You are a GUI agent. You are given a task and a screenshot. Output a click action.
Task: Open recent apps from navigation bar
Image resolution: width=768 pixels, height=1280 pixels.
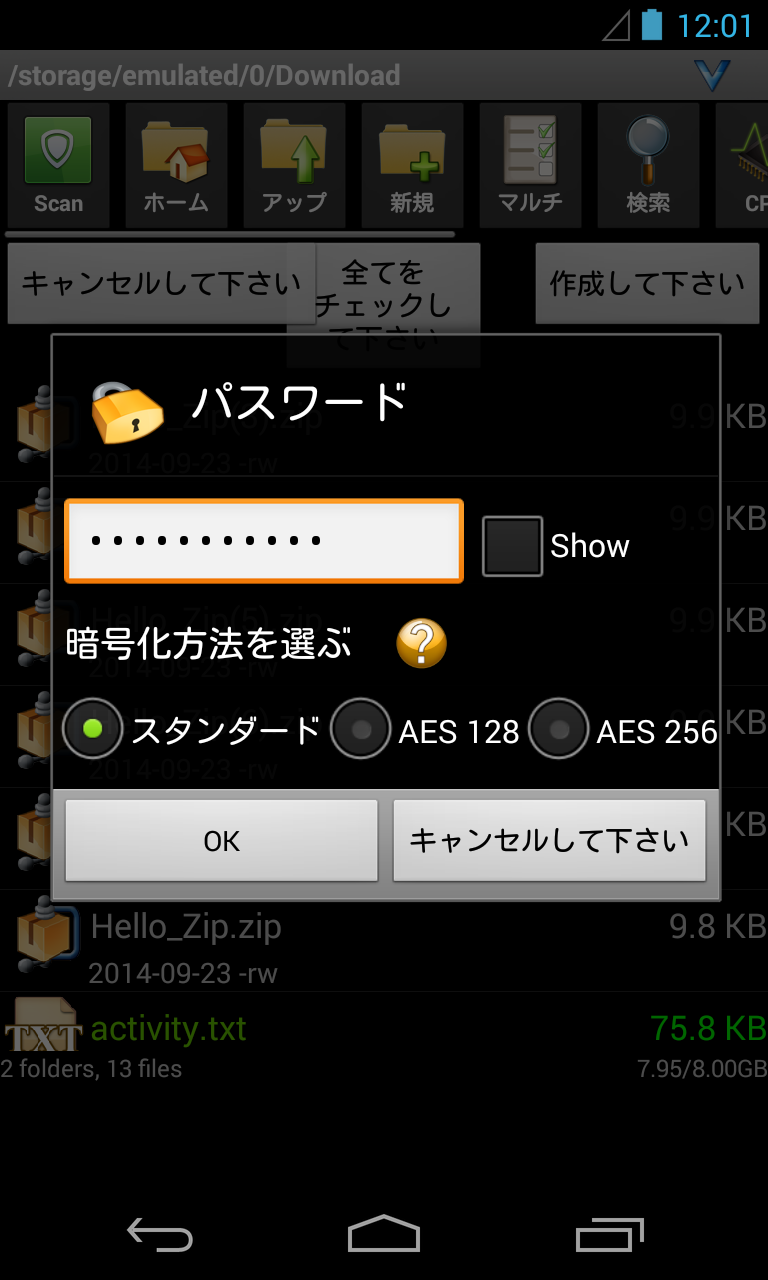pos(609,1236)
